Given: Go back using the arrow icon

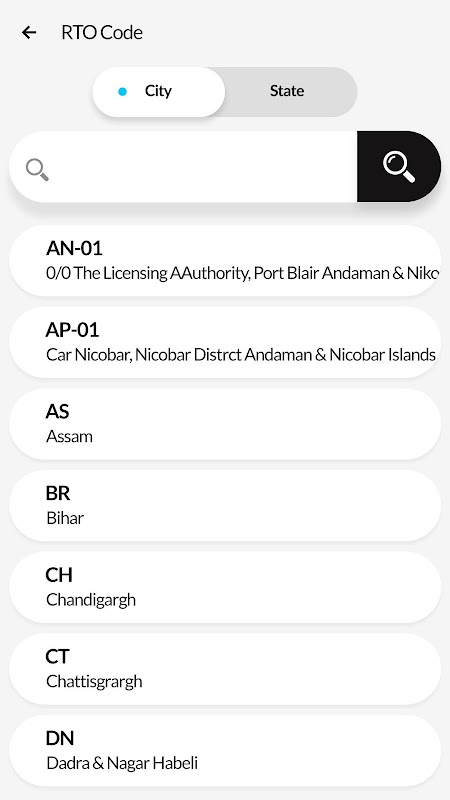Looking at the screenshot, I should click(x=29, y=33).
